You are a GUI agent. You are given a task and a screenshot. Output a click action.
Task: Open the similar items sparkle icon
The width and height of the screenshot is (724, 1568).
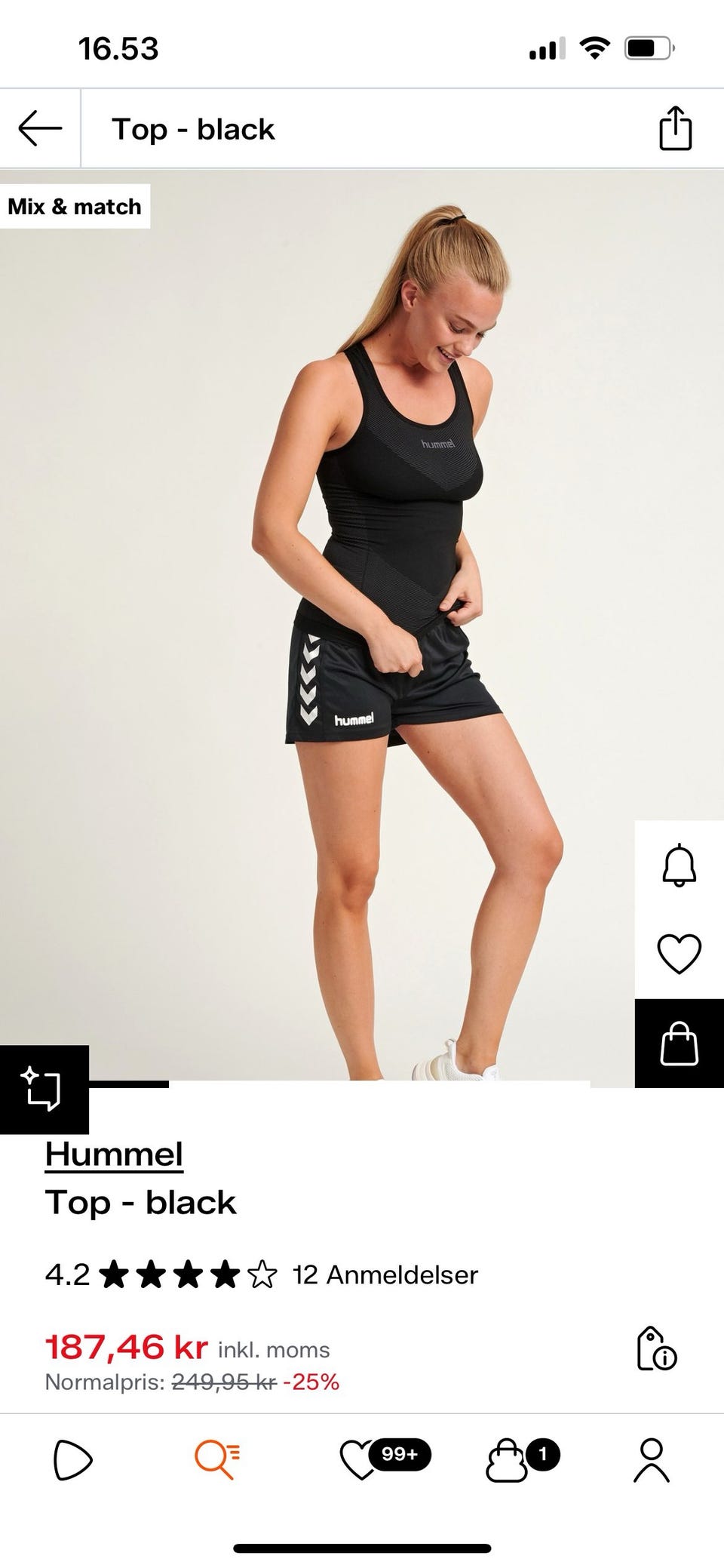(x=43, y=1089)
